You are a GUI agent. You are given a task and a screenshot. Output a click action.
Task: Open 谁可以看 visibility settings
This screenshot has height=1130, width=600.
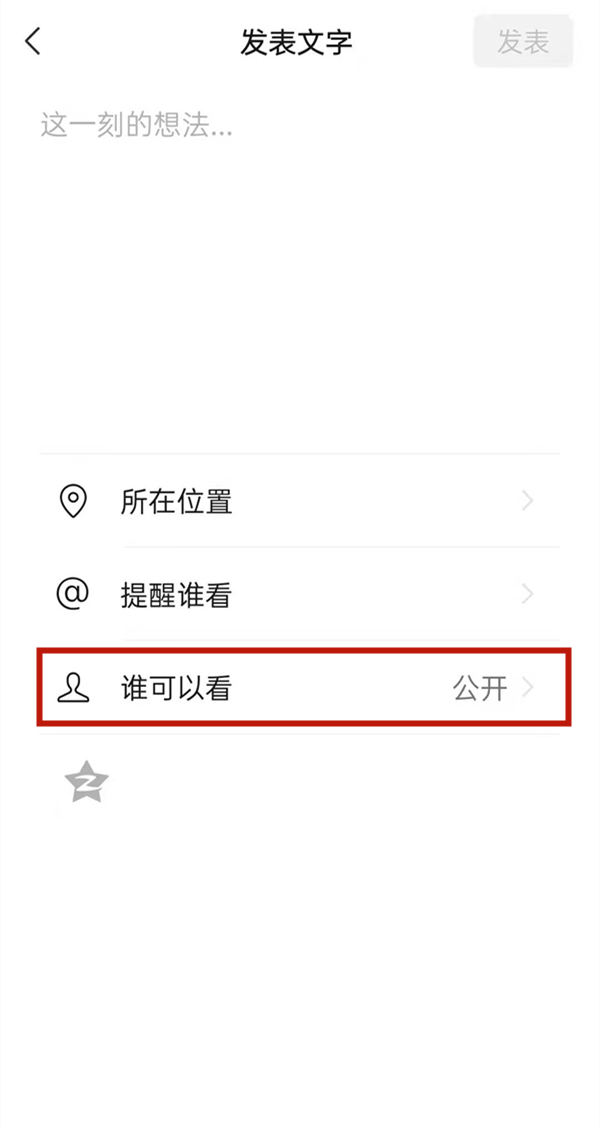[x=300, y=688]
